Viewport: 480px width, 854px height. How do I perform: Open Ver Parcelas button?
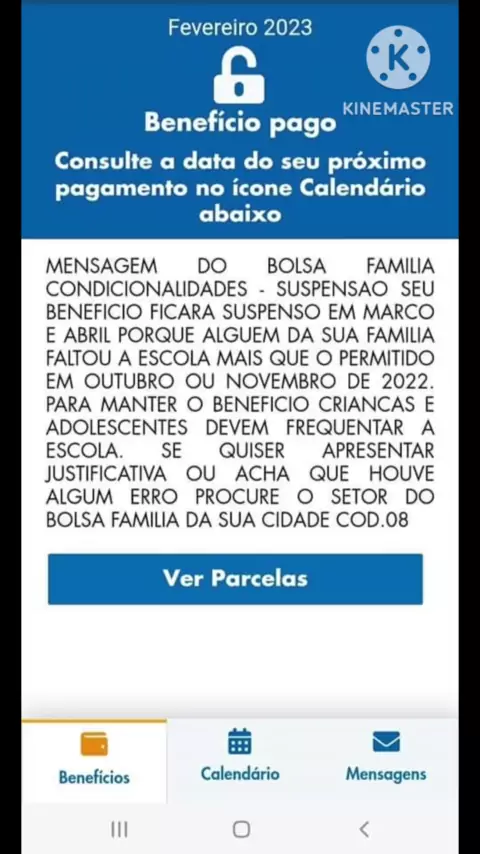tap(235, 579)
